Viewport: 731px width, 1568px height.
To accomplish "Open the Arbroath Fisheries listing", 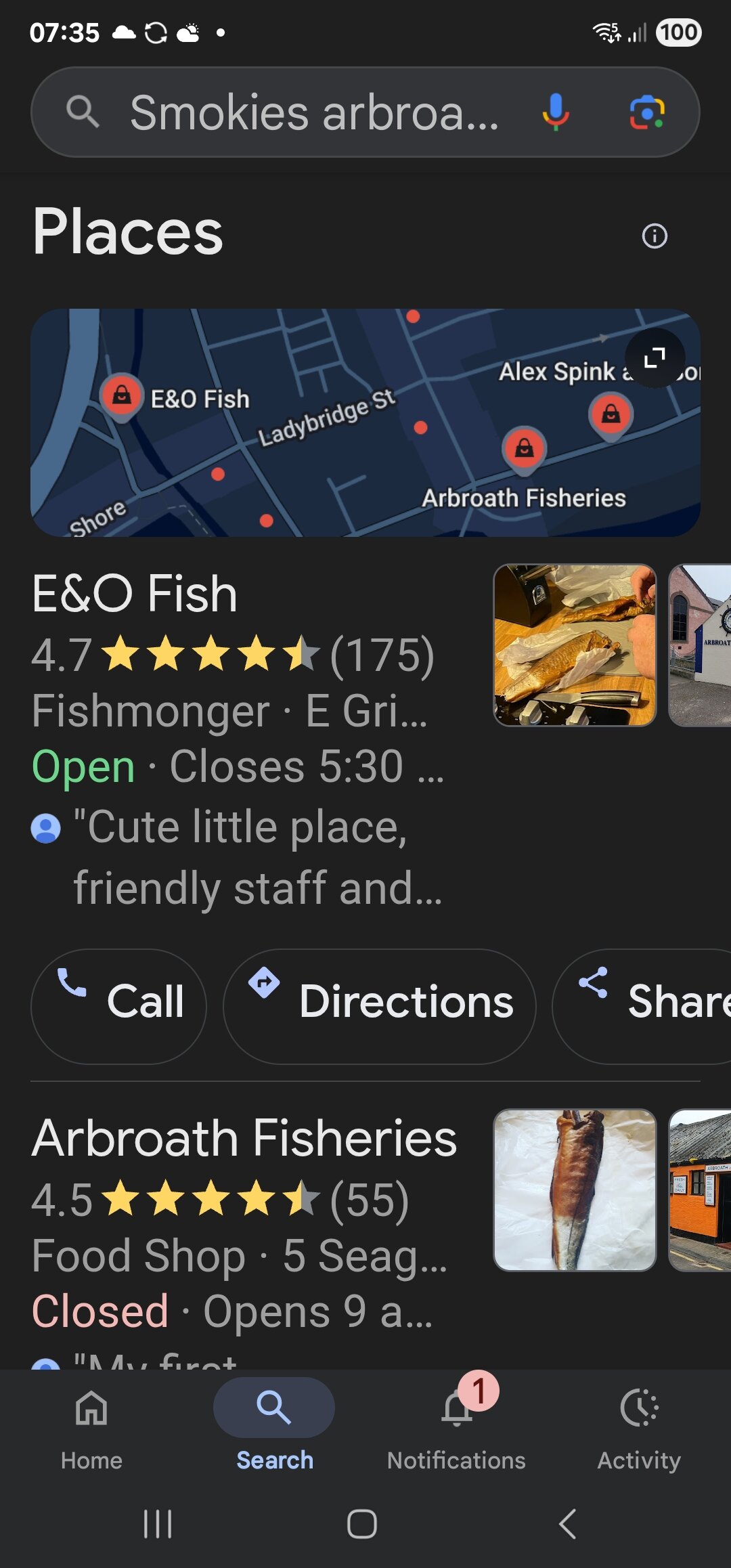I will (x=244, y=1138).
